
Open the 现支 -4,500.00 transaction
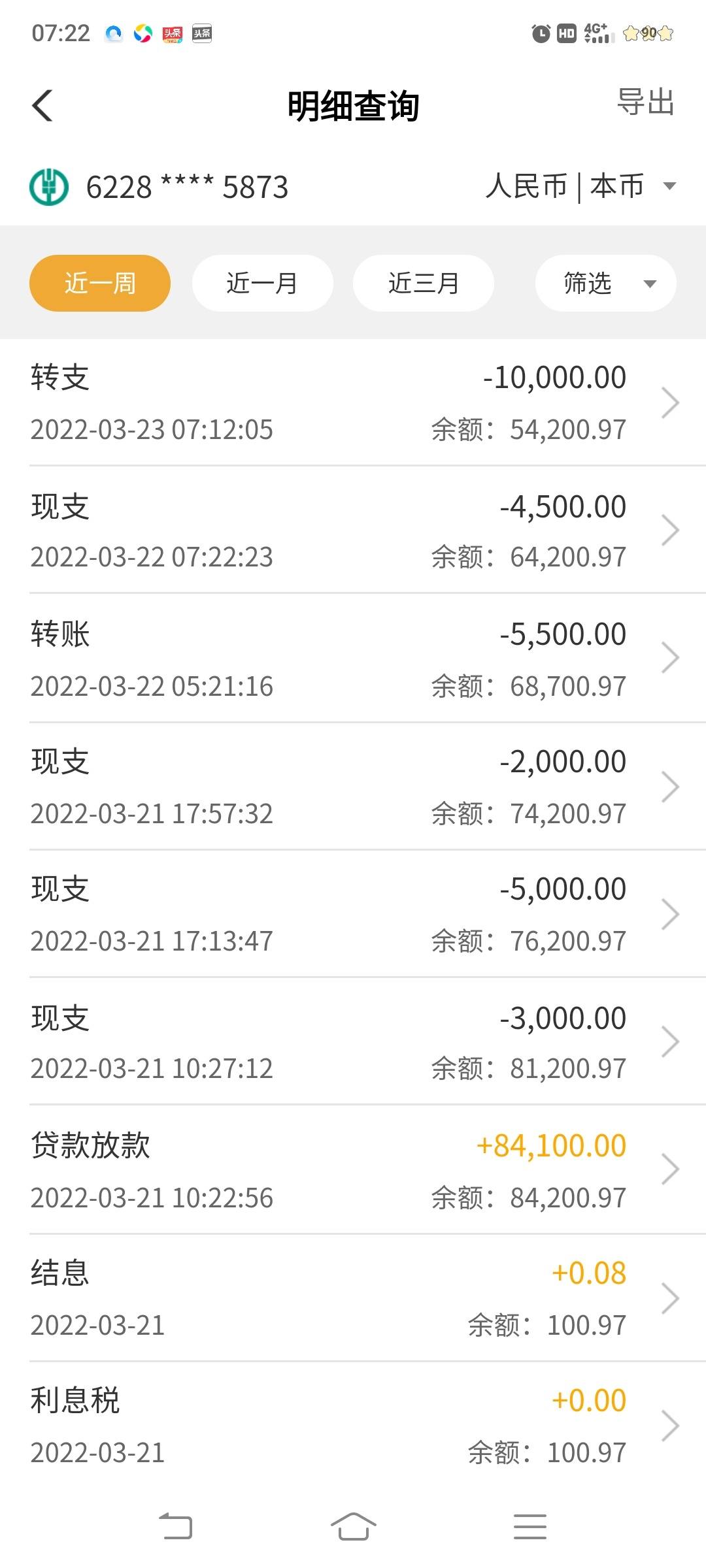(x=353, y=530)
